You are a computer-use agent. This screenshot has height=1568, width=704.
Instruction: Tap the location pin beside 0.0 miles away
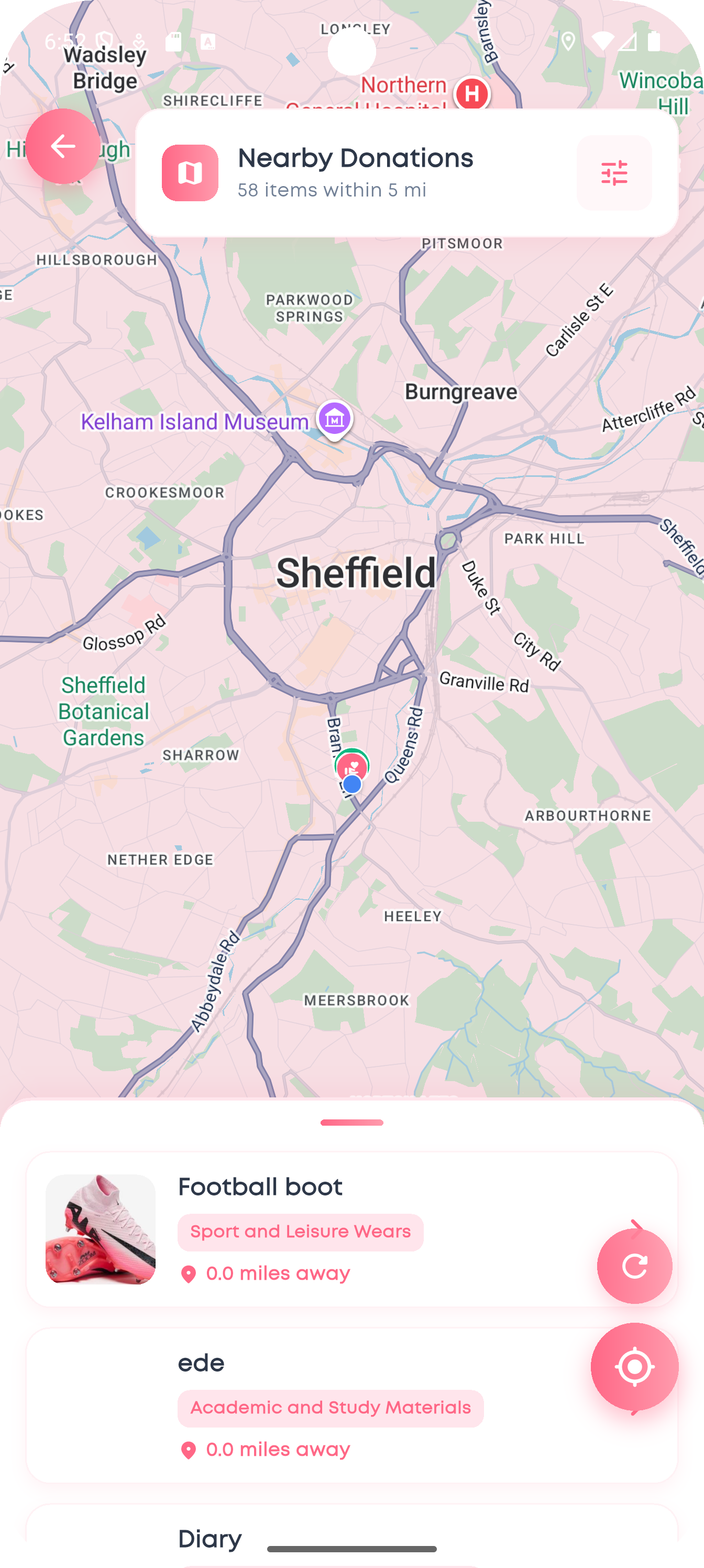click(x=189, y=1273)
